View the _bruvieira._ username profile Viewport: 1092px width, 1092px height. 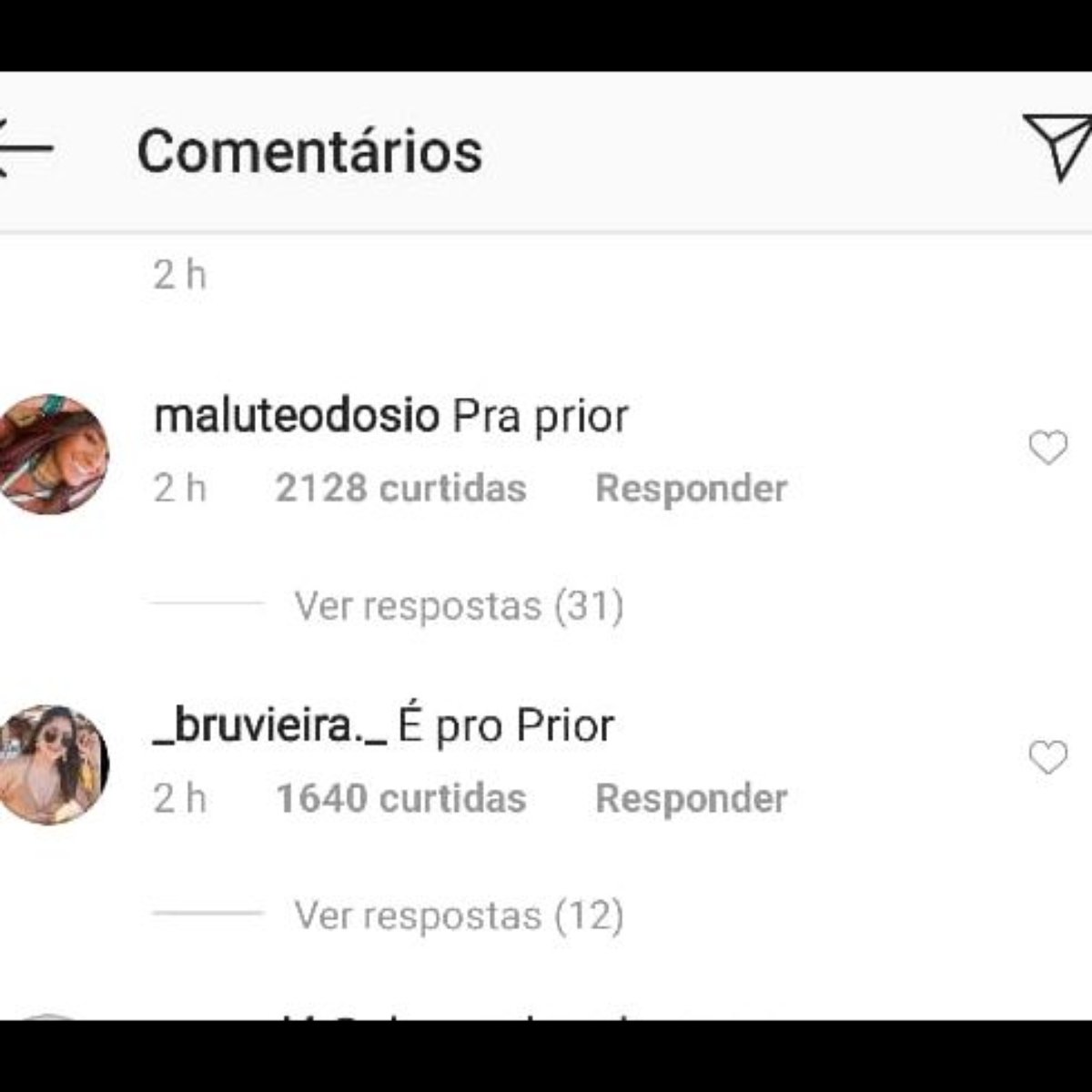[x=270, y=726]
